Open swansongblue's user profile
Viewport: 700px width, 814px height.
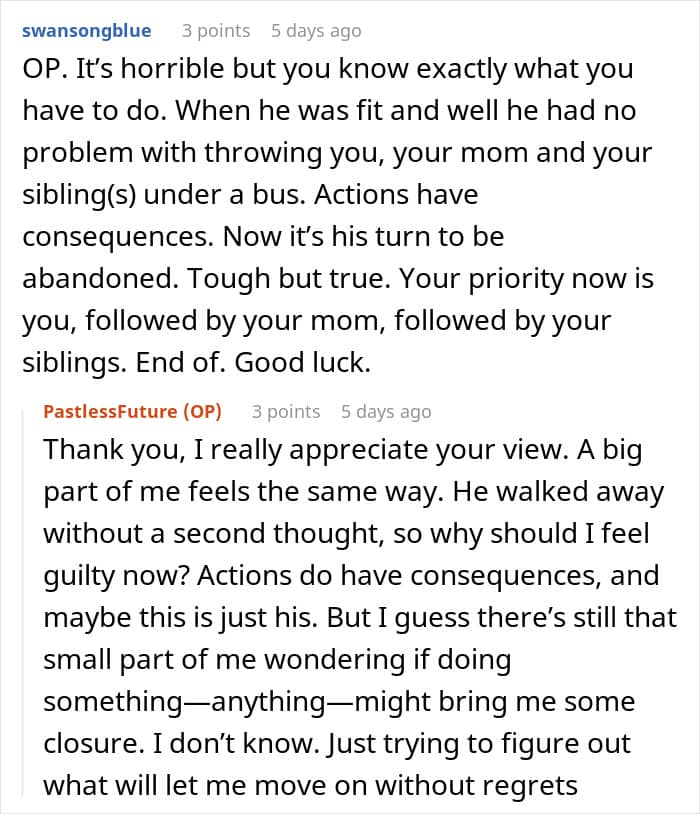click(x=87, y=31)
